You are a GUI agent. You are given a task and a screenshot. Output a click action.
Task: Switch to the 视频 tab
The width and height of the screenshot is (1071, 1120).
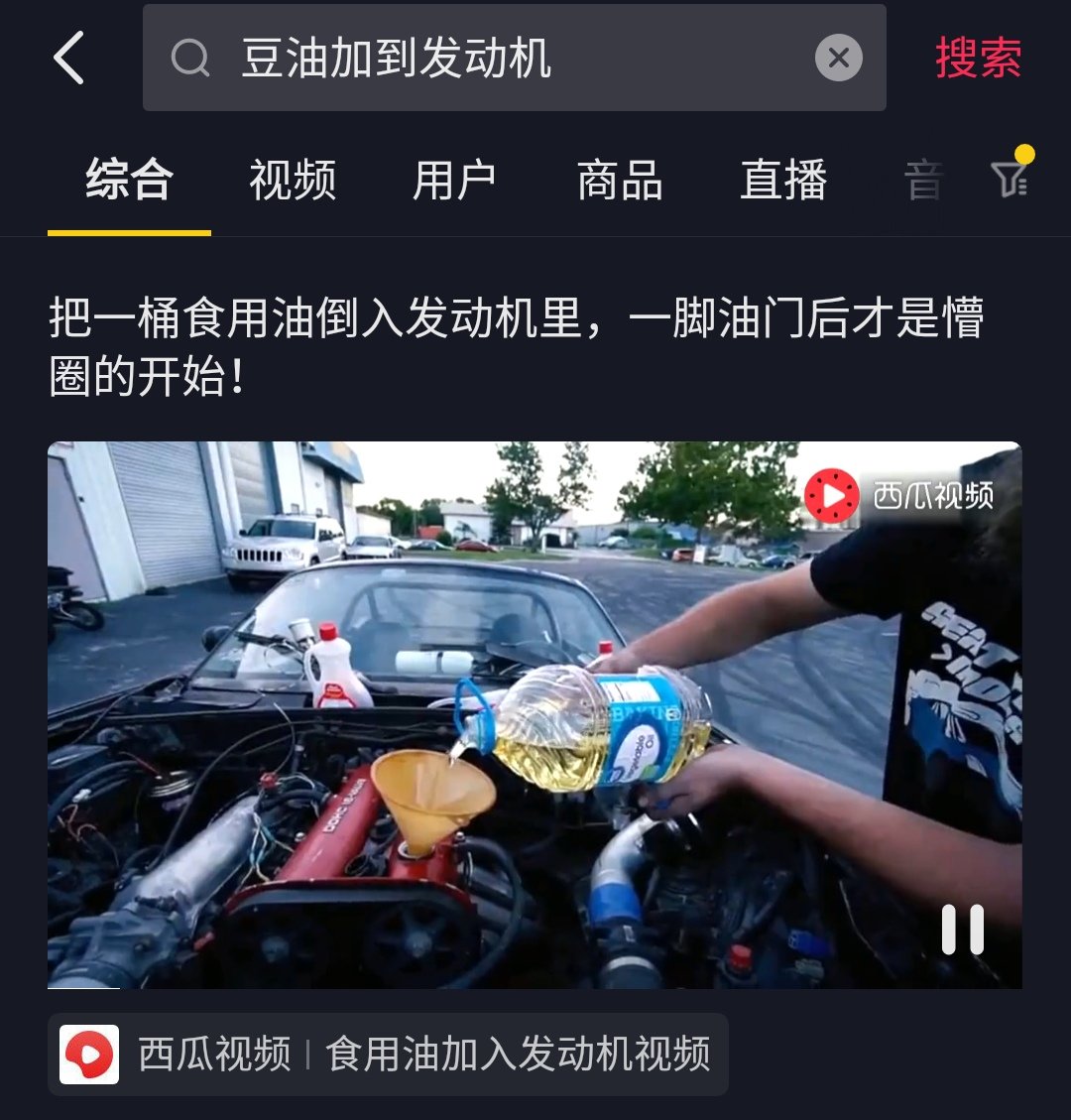click(x=293, y=181)
